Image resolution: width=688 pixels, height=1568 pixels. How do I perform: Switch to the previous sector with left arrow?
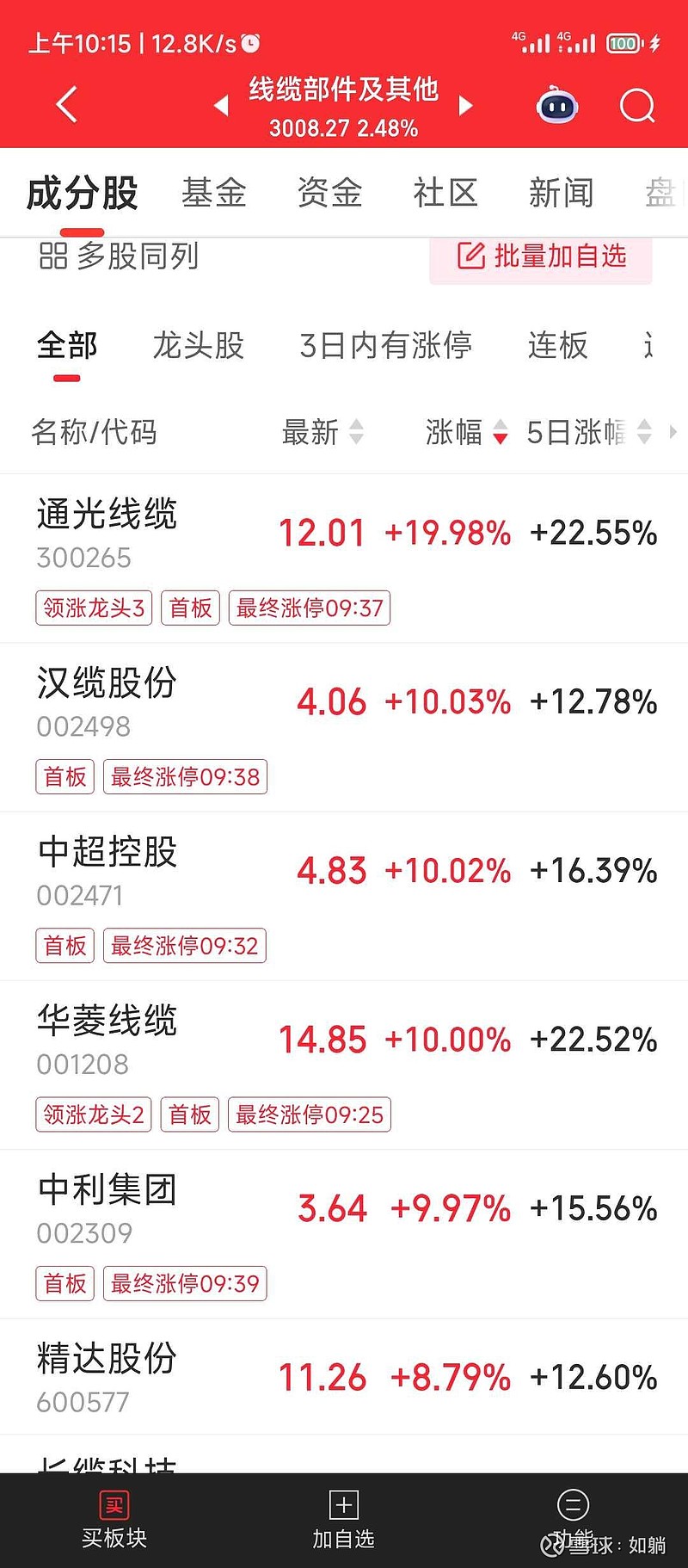coord(222,106)
